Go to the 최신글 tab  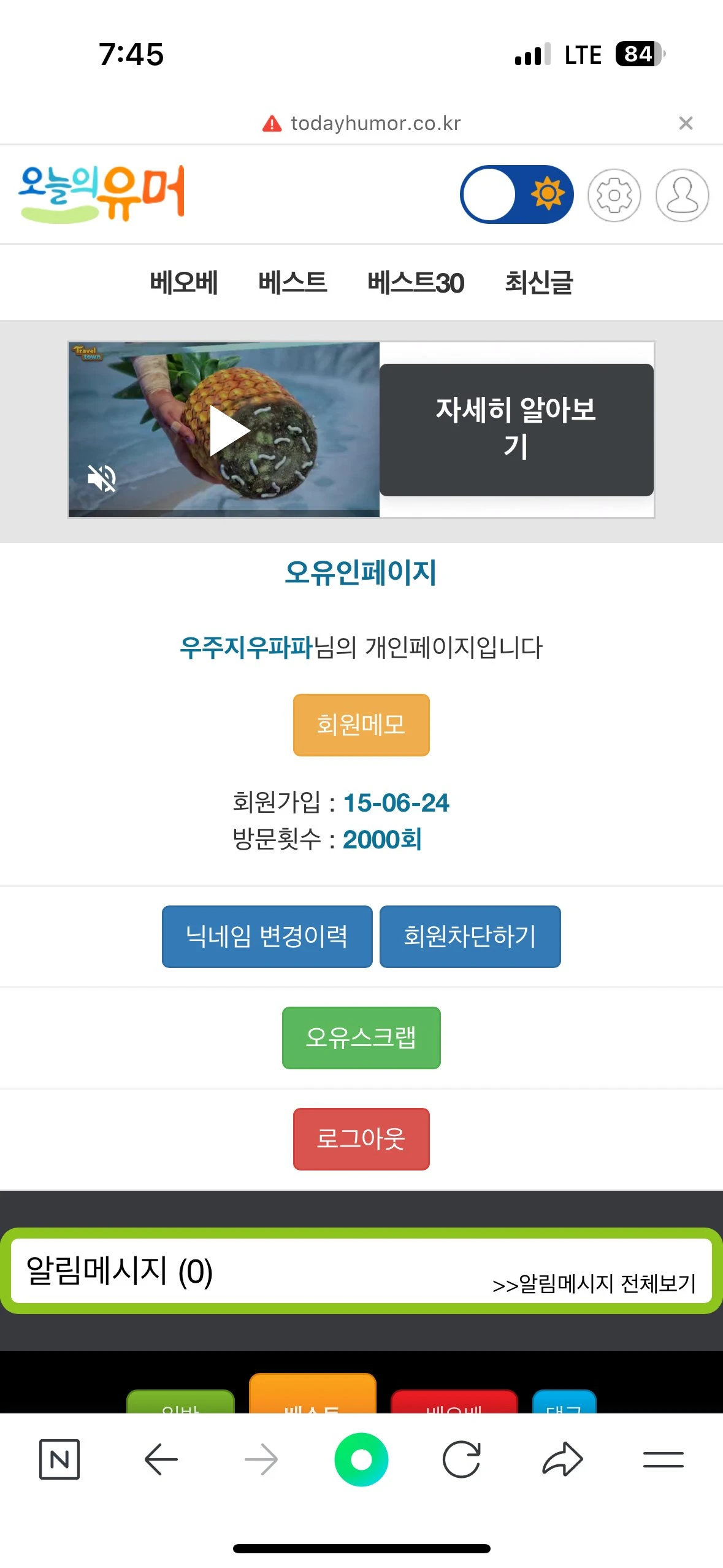tap(538, 283)
